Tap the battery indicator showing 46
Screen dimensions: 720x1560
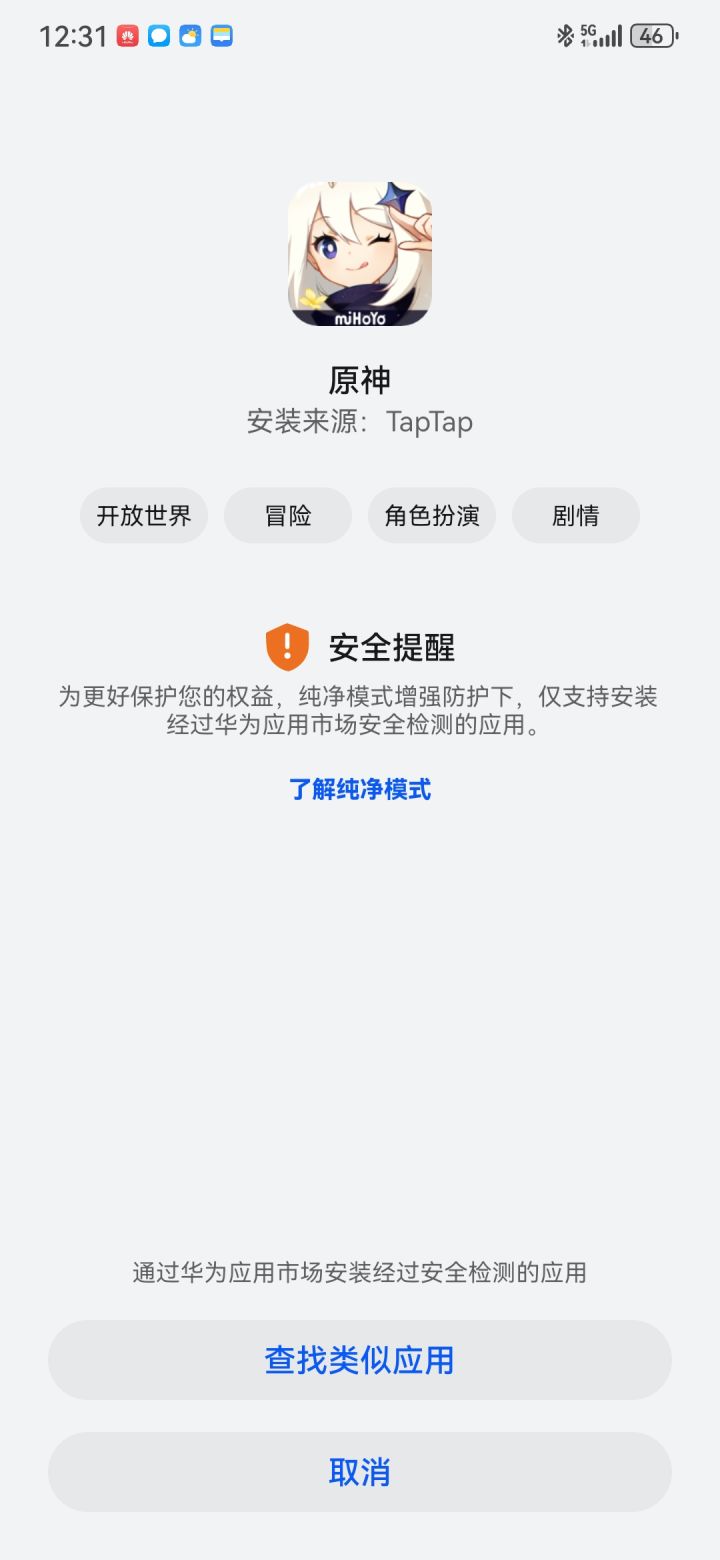[652, 33]
